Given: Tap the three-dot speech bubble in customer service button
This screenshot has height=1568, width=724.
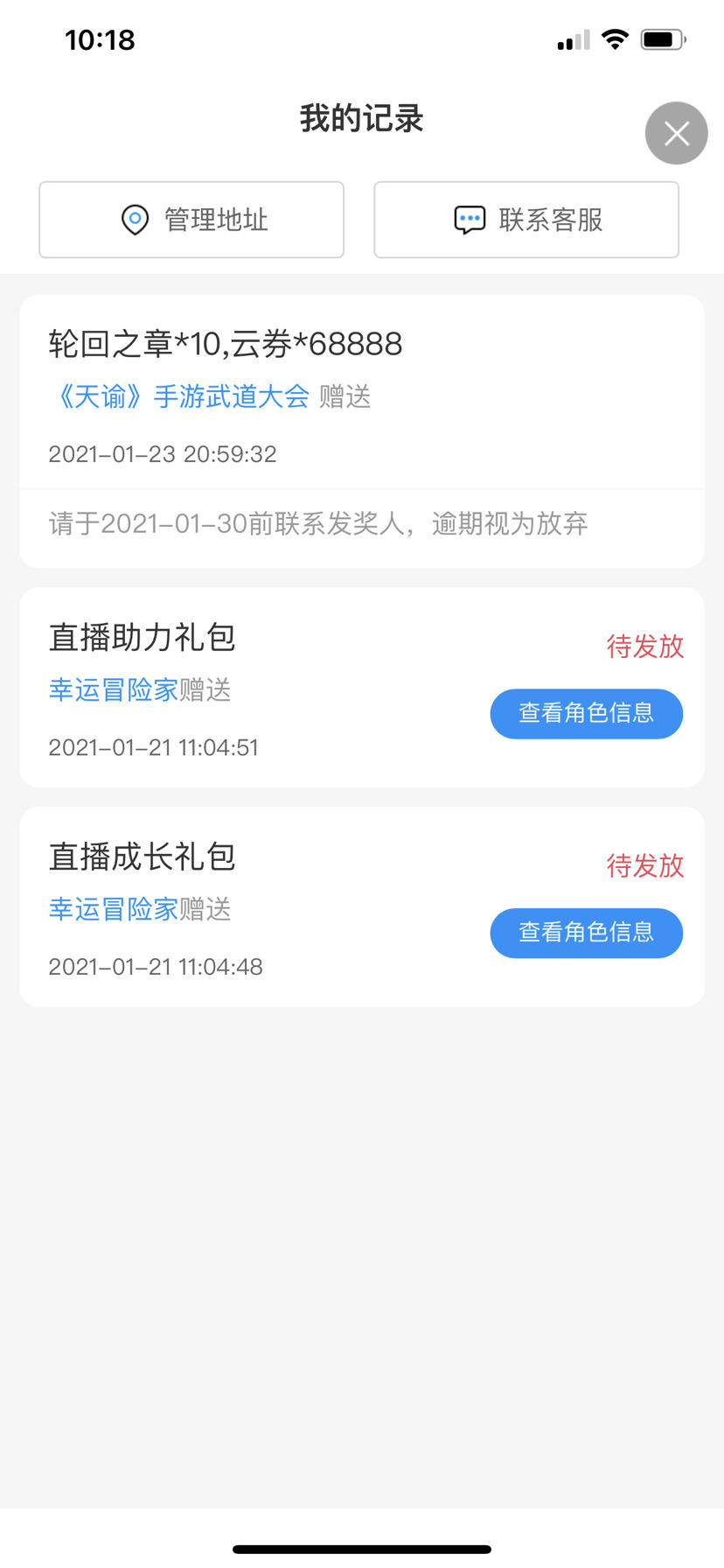Looking at the screenshot, I should [469, 220].
